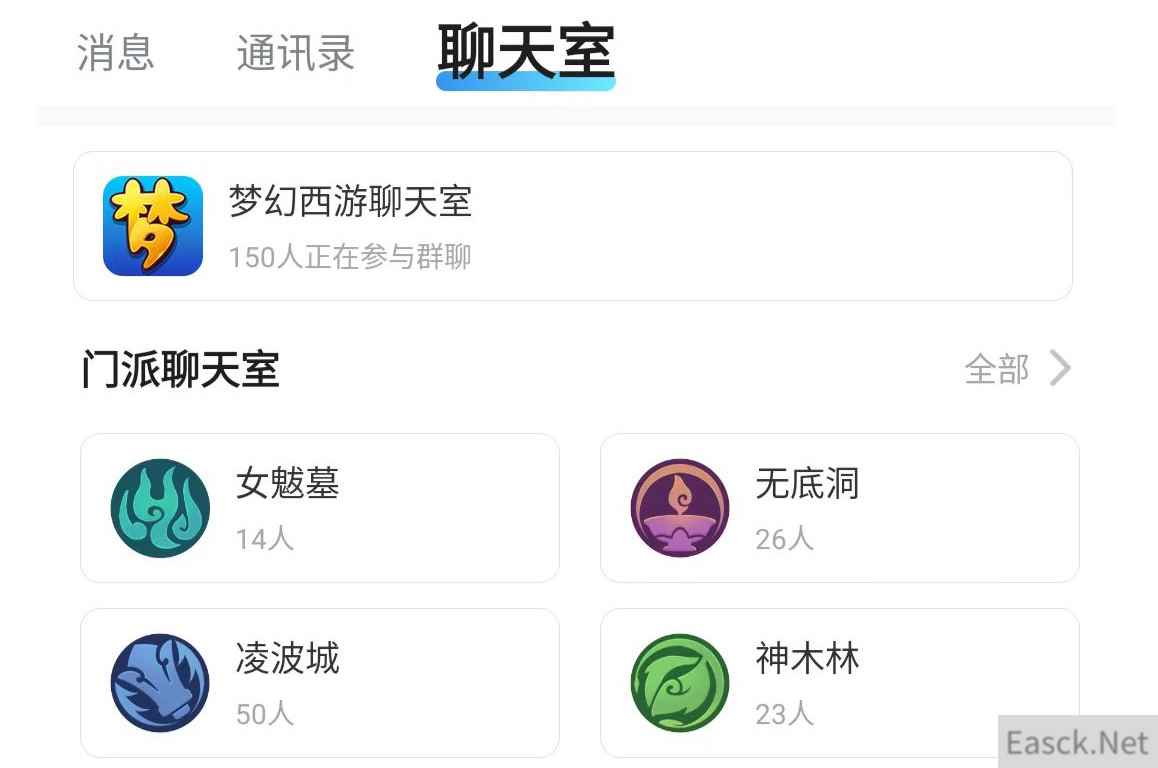Enter the 女魃墓 chat room
Viewport: 1158px width, 768px height.
point(319,508)
